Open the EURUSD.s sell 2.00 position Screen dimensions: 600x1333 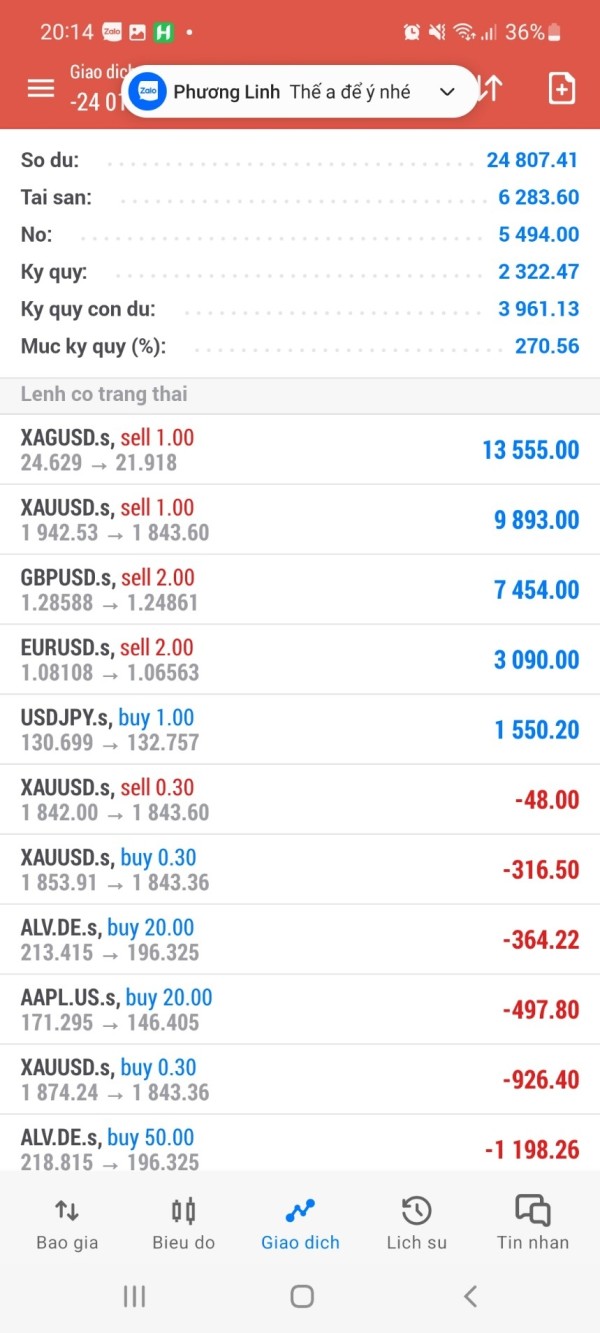[300, 660]
